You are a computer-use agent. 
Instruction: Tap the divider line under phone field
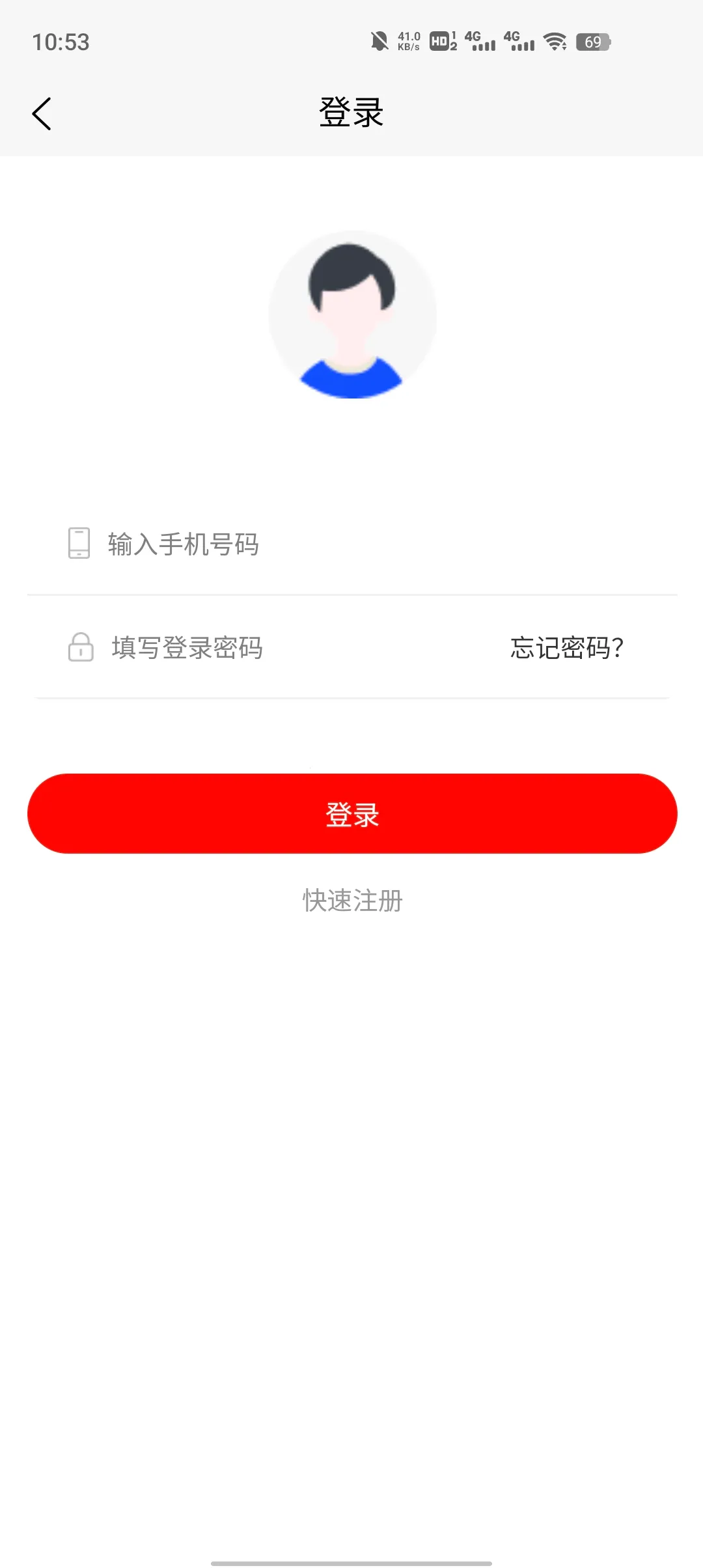tap(351, 595)
